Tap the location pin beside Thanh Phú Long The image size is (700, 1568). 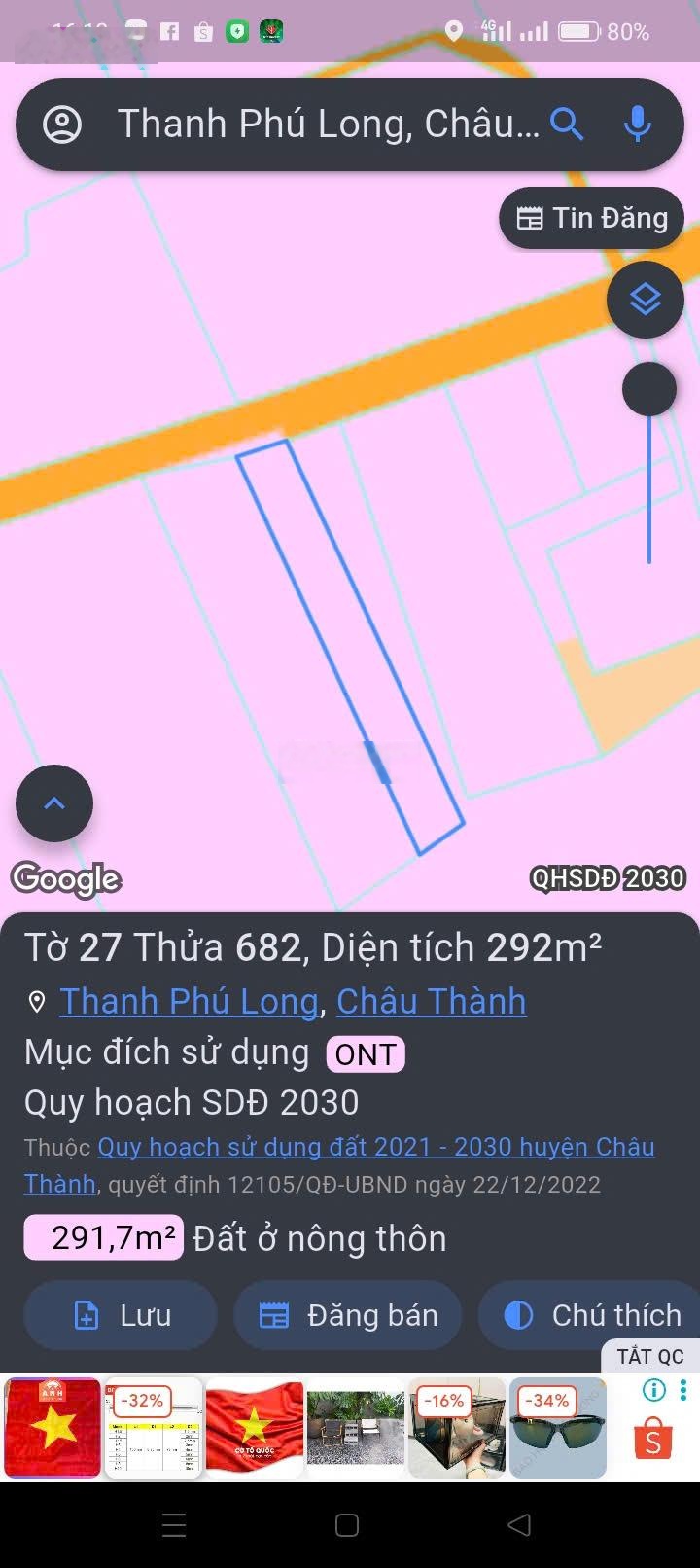[36, 1001]
